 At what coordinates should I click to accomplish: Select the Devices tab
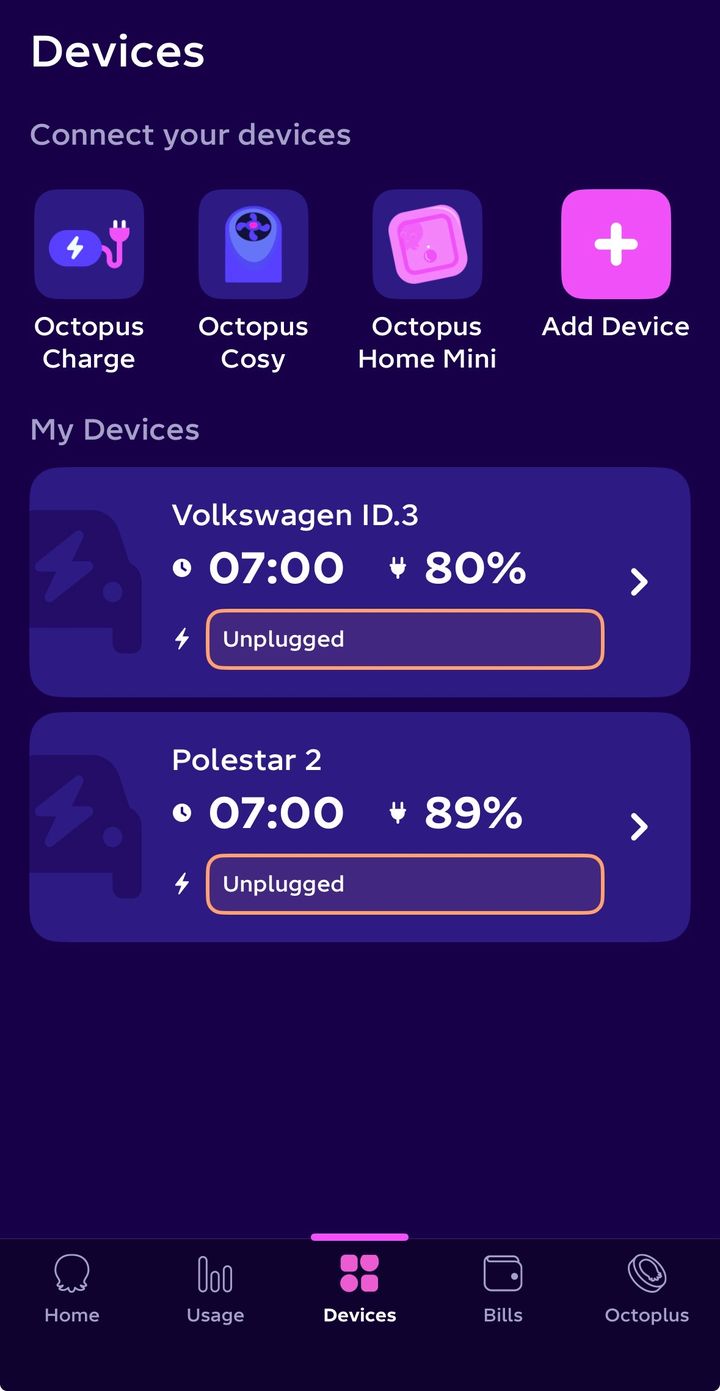point(360,1288)
